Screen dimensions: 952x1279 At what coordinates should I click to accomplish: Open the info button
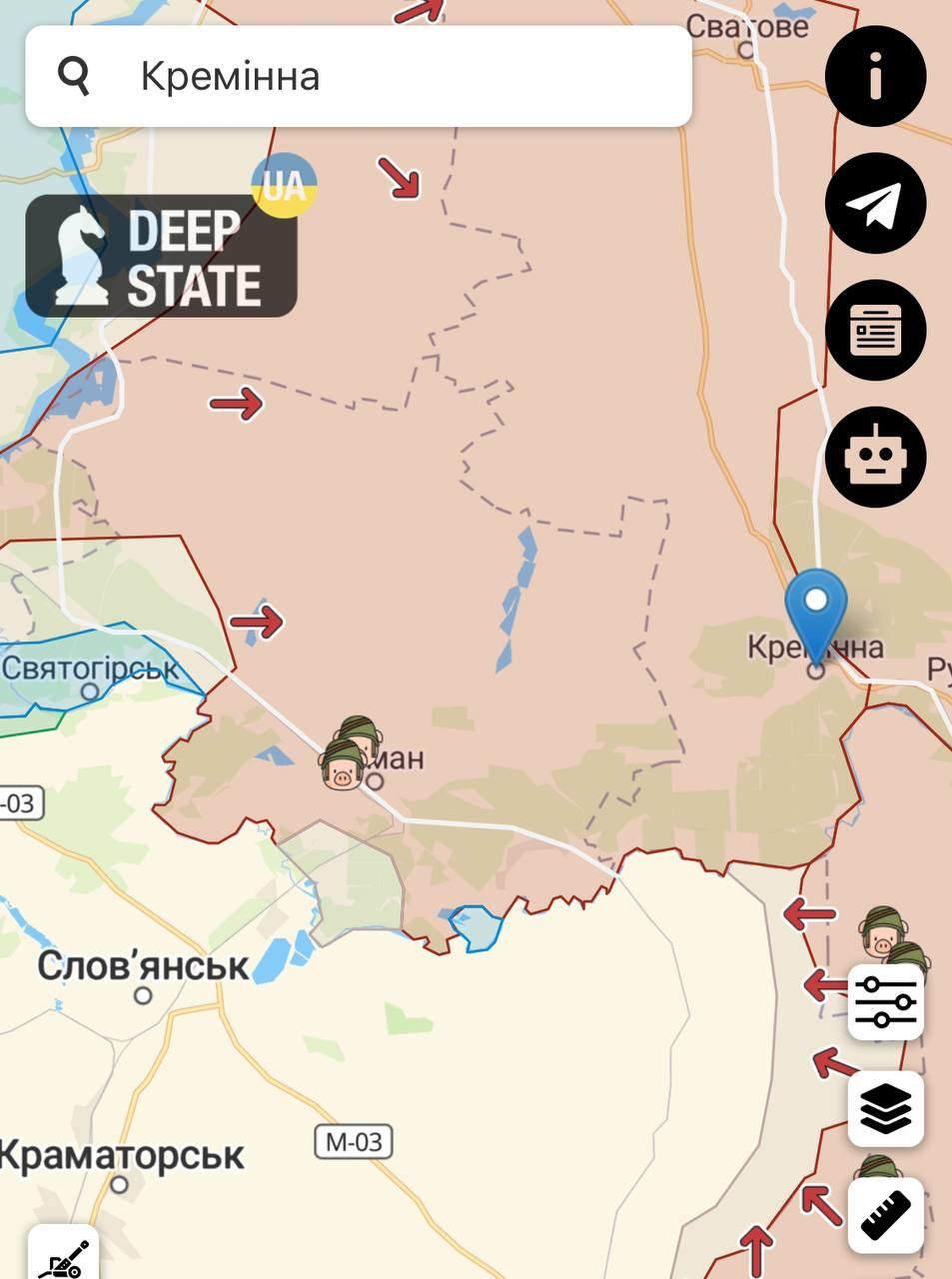[875, 76]
